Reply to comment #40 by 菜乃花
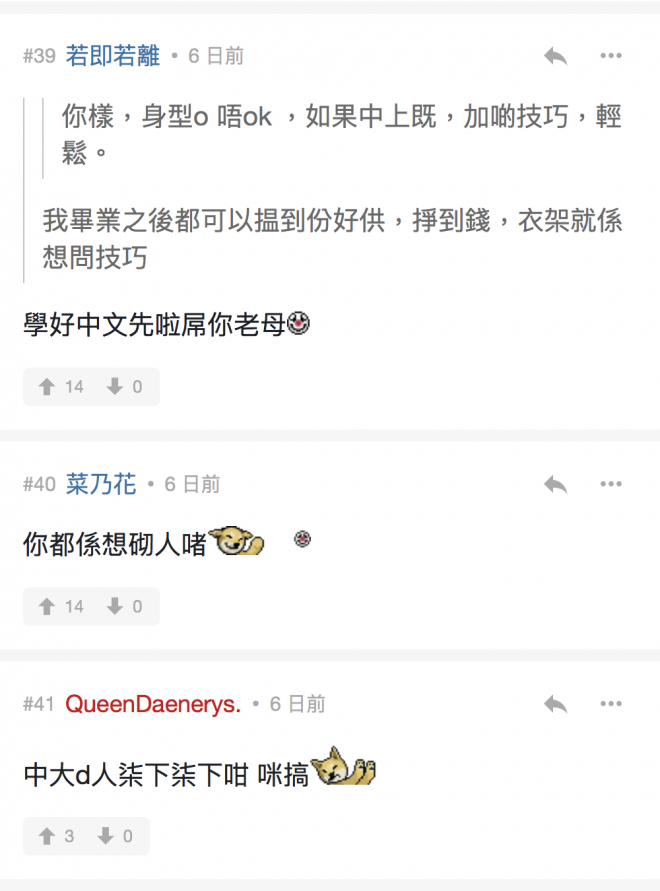660x891 pixels. click(556, 484)
